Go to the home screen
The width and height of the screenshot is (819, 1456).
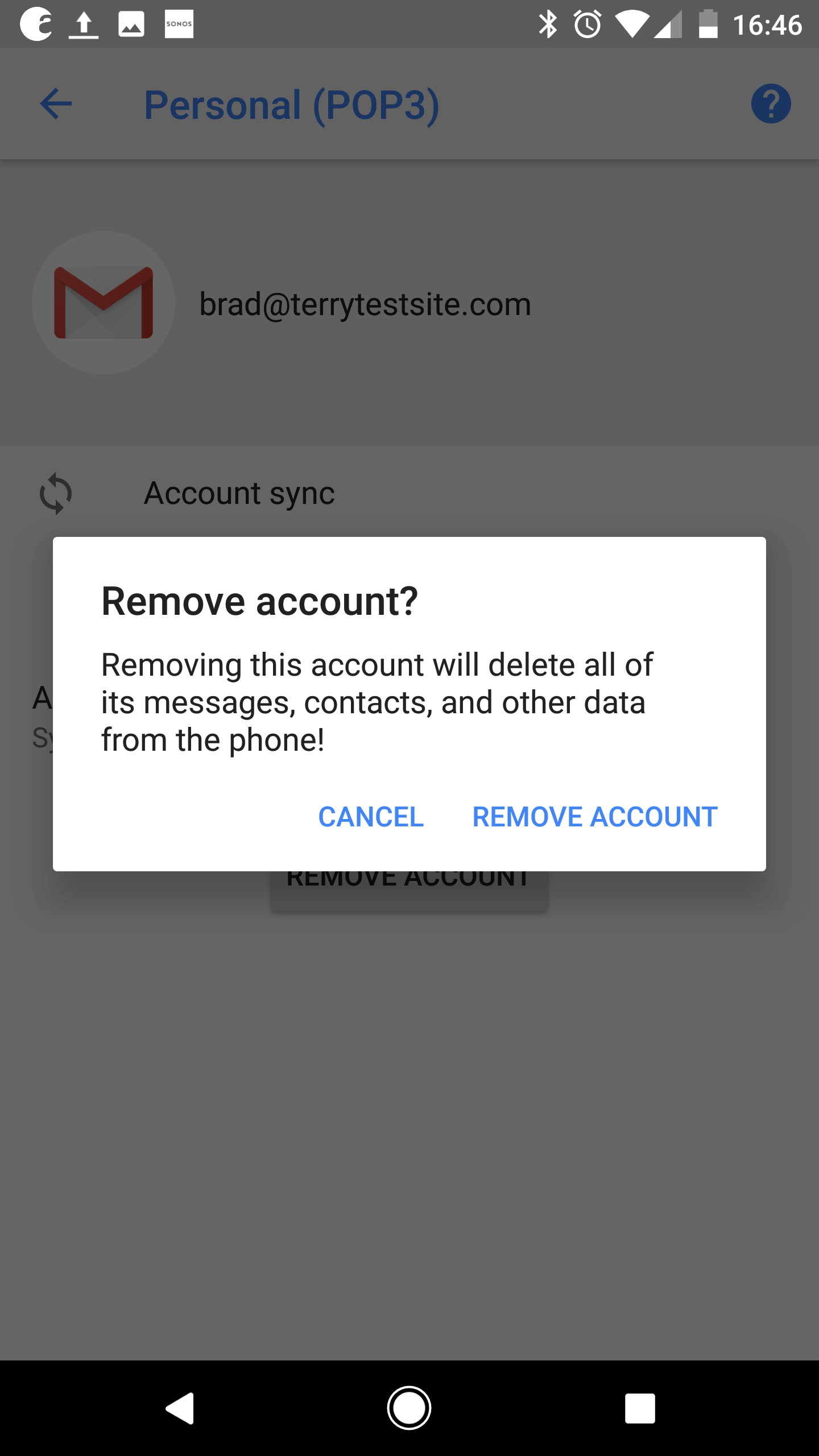click(409, 1408)
